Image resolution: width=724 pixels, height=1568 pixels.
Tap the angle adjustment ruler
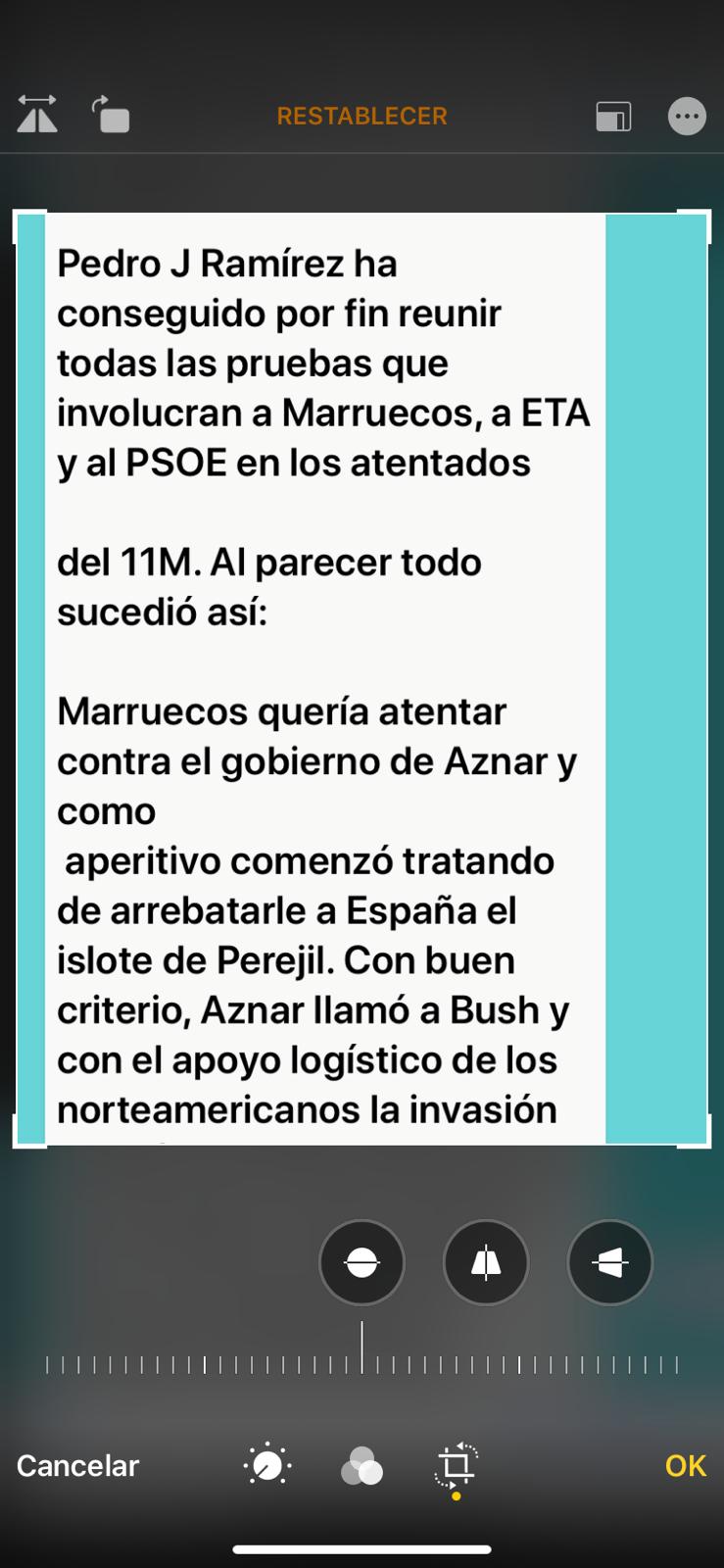click(x=362, y=1363)
